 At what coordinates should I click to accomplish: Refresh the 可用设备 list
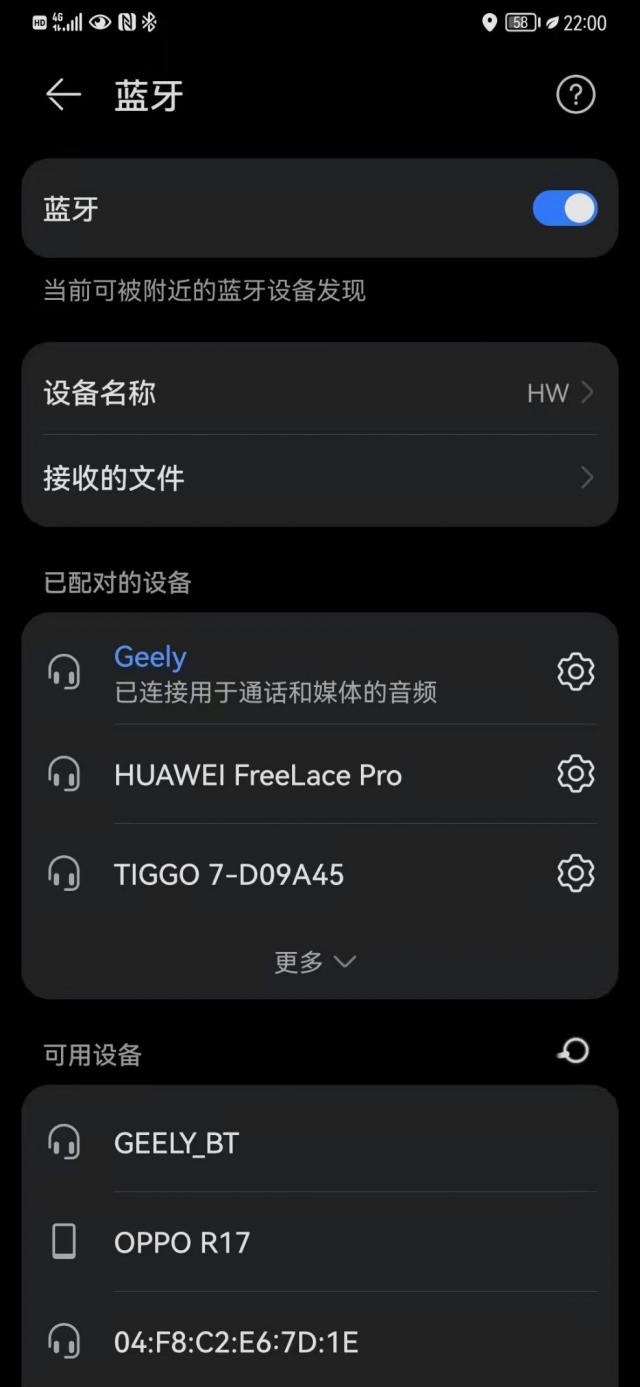(x=574, y=1051)
